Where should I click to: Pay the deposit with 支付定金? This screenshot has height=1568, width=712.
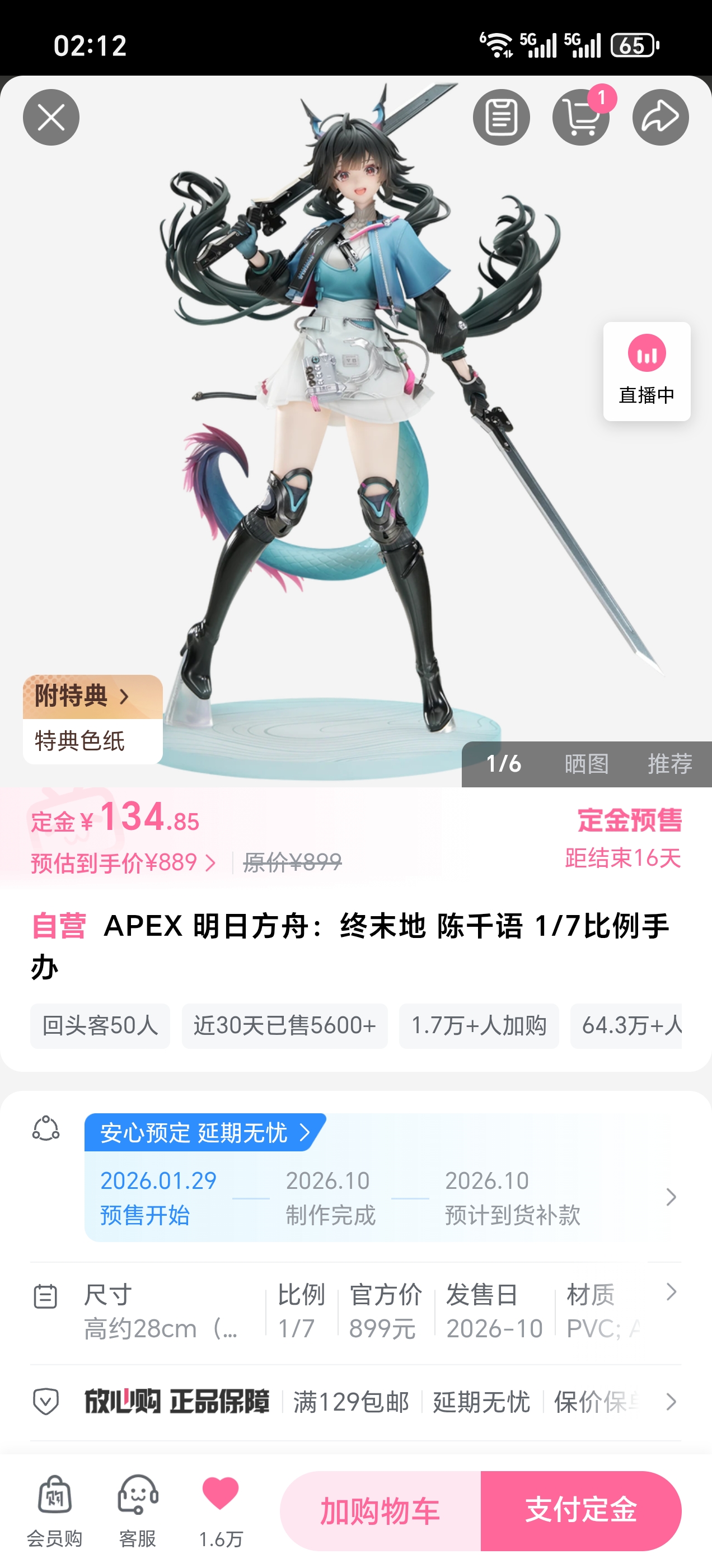tap(580, 1511)
